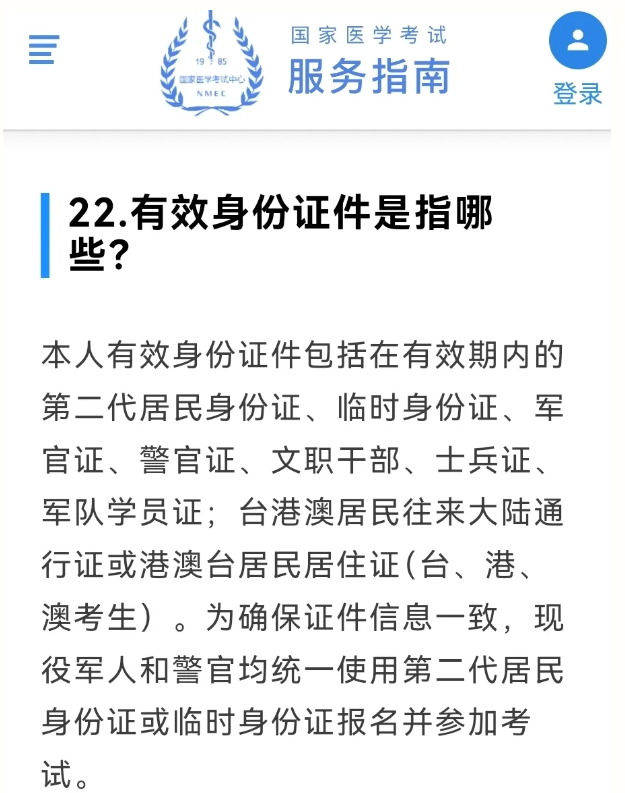Tap the 登录 login button
Image resolution: width=625 pixels, height=793 pixels.
[578, 58]
